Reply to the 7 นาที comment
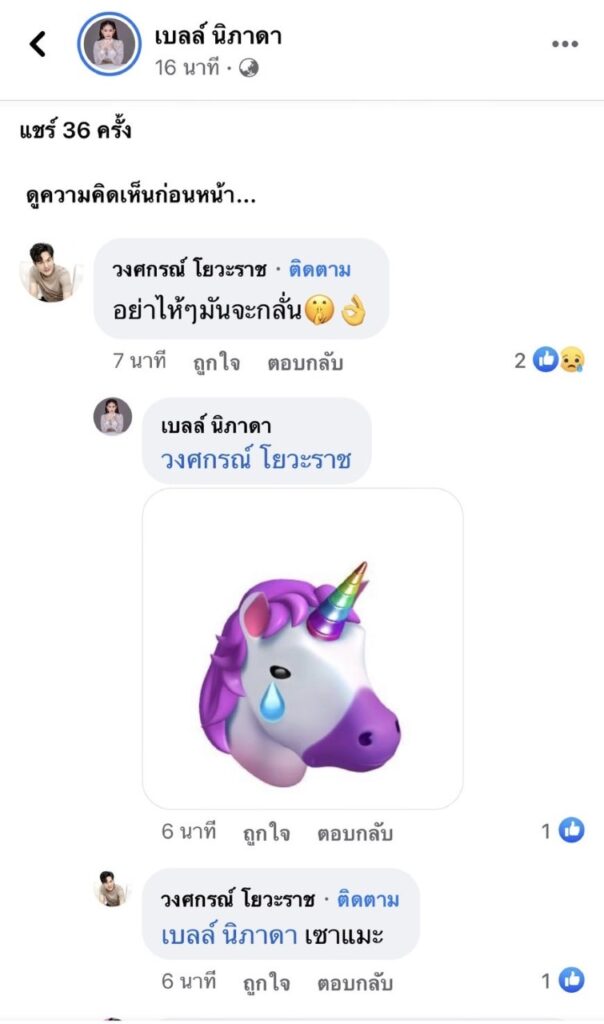This screenshot has width=604, height=1024. (x=304, y=363)
